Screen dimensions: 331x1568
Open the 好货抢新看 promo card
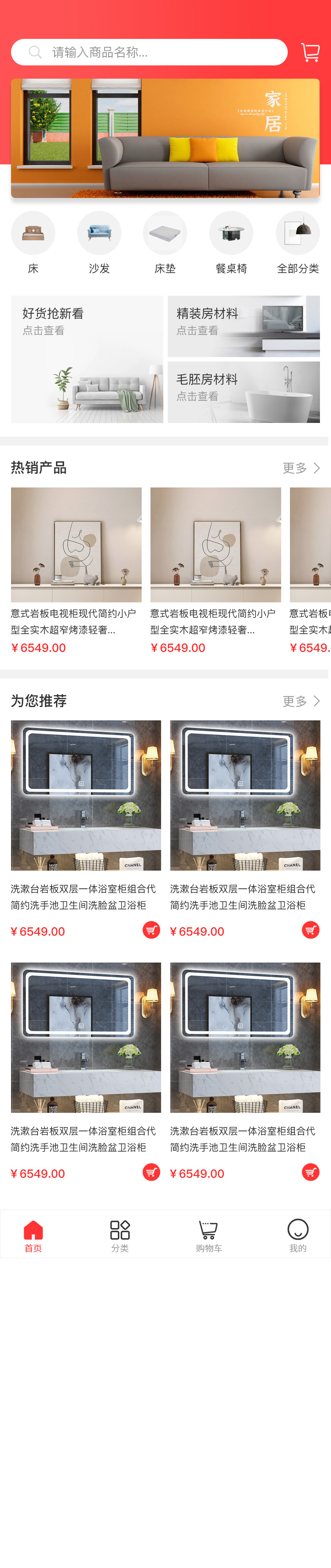[87, 359]
